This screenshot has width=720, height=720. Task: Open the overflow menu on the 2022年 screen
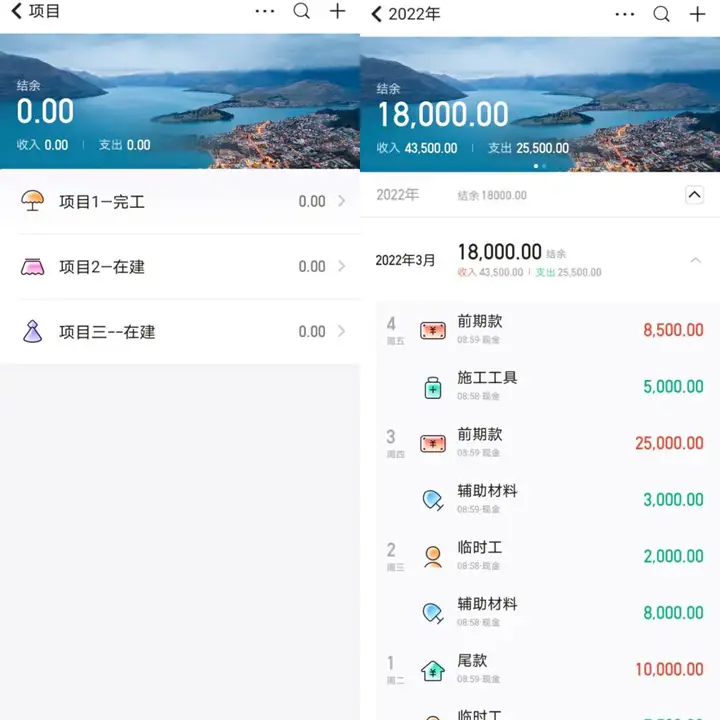click(625, 14)
